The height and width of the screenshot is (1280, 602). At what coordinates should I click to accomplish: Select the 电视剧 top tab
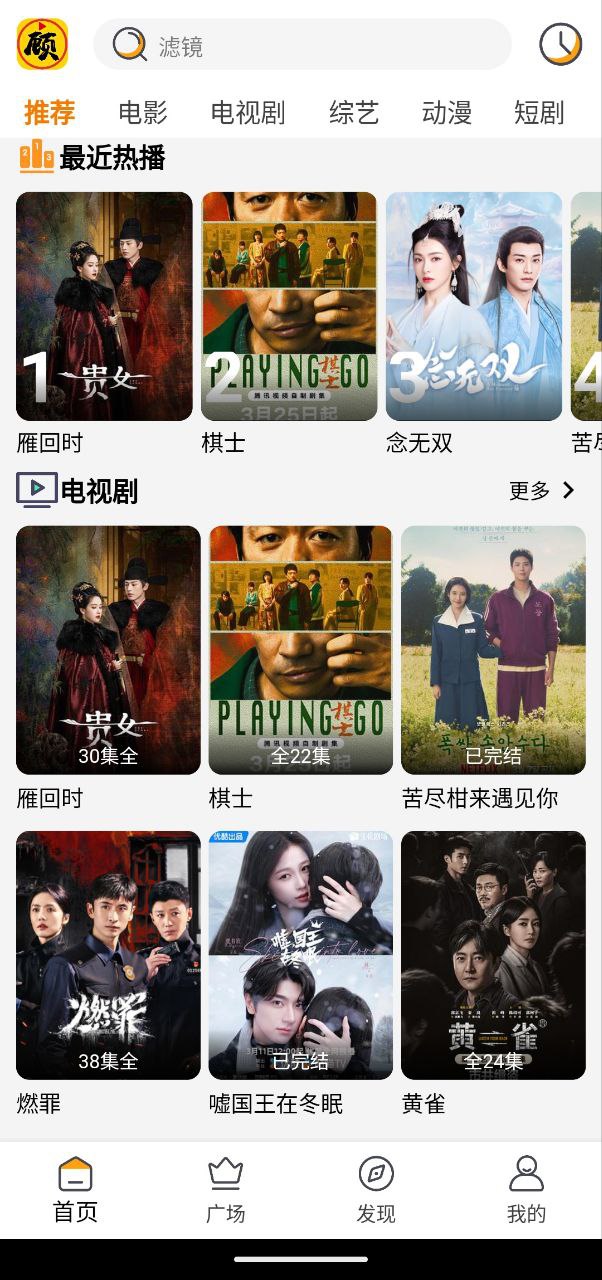point(248,112)
